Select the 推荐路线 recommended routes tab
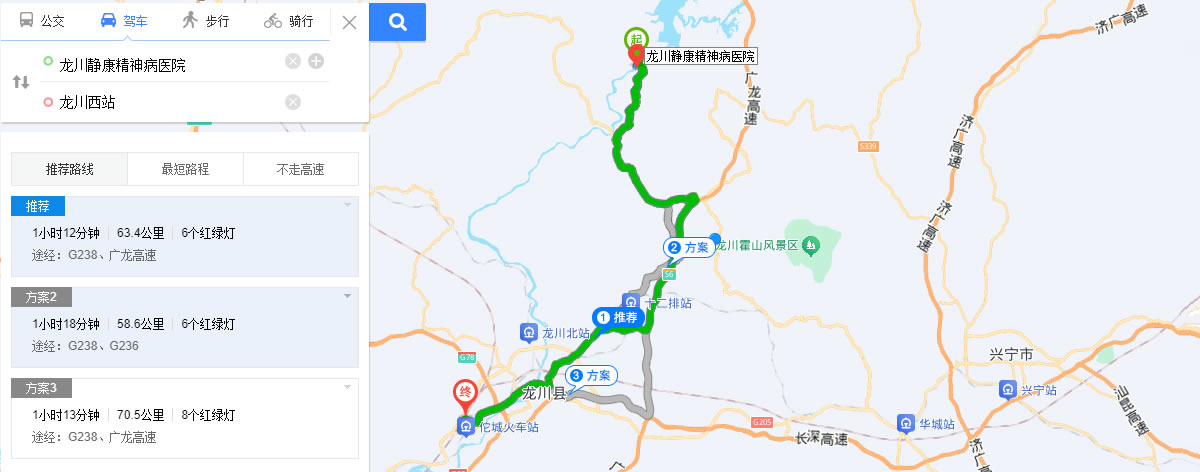Screen dimensions: 1200x472 pos(69,169)
